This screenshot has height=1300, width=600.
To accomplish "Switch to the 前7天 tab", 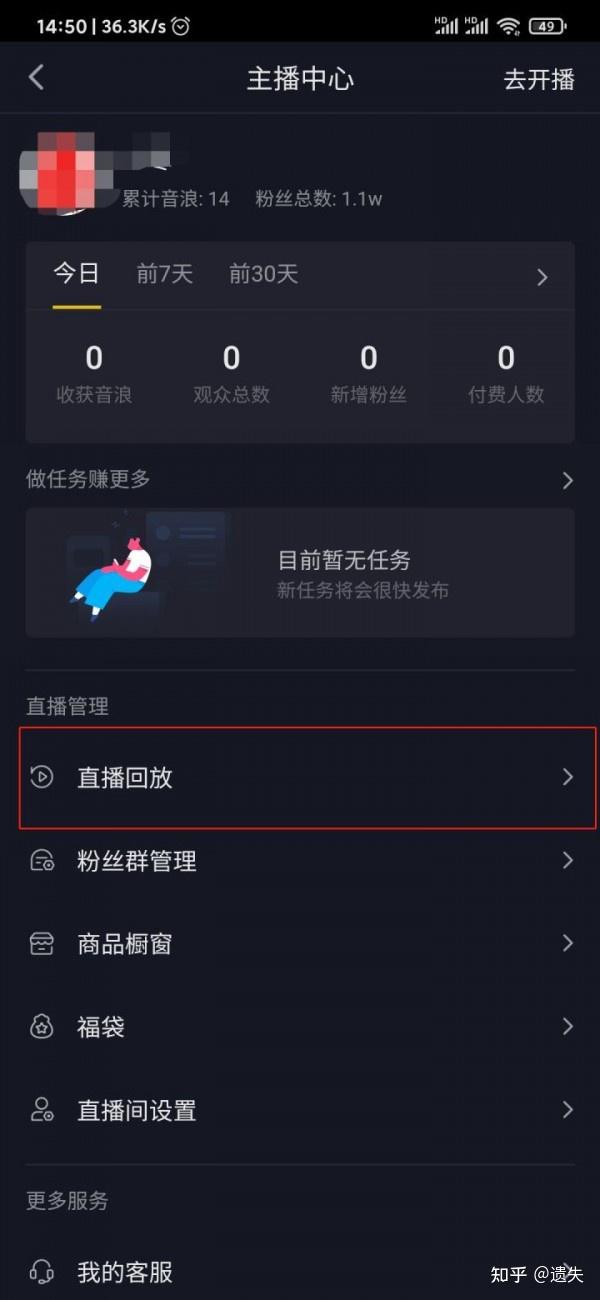I will (164, 274).
